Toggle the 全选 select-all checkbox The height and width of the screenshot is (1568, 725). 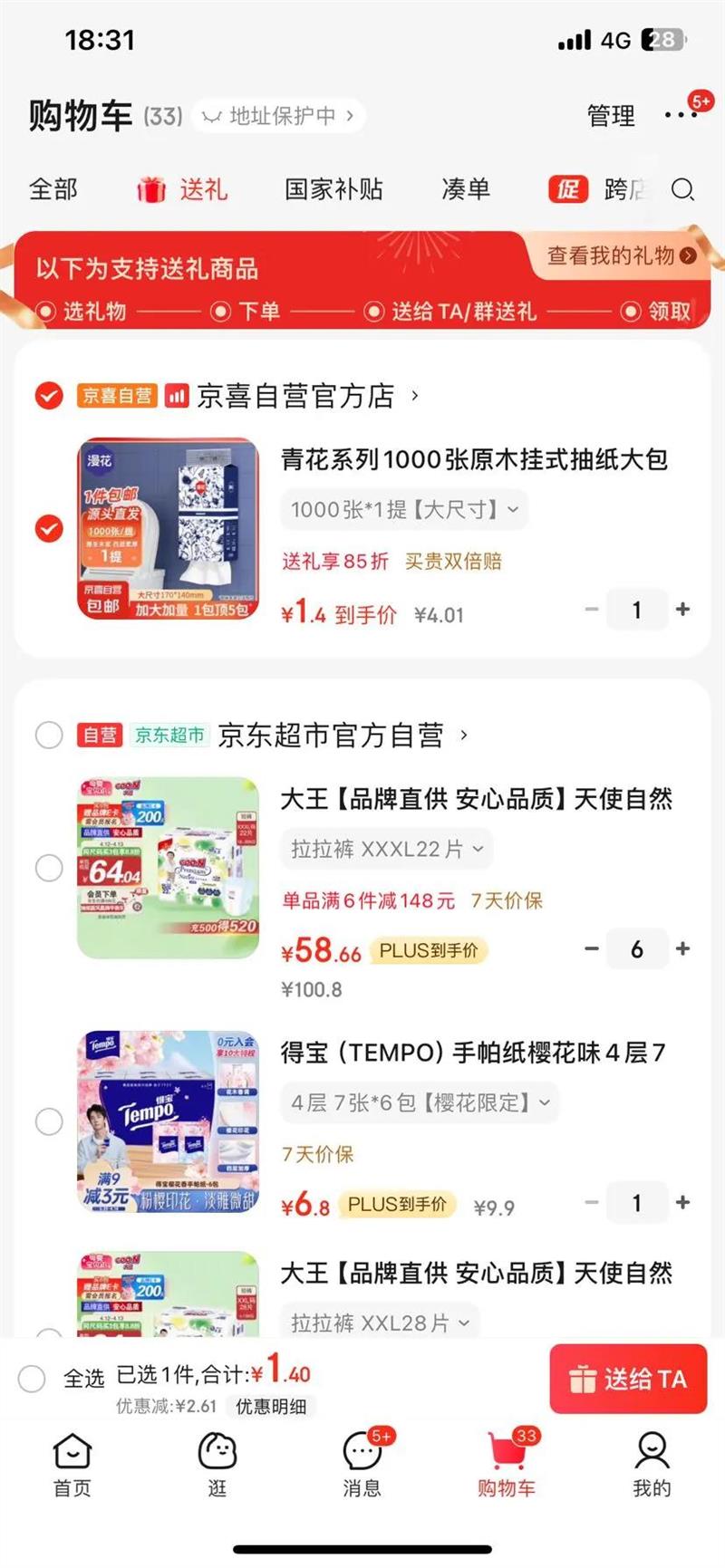pyautogui.click(x=32, y=1379)
